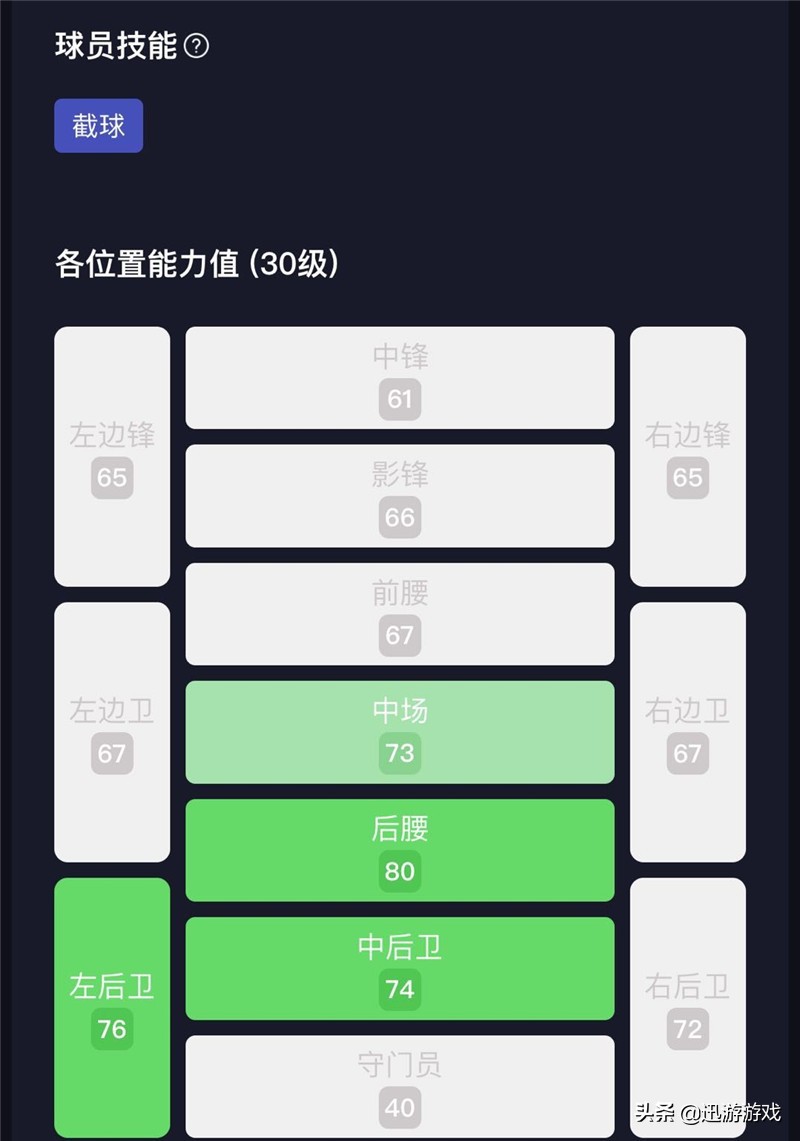Viewport: 800px width, 1141px height.
Task: Toggle the green 后腰 position highlight
Action: coord(400,849)
